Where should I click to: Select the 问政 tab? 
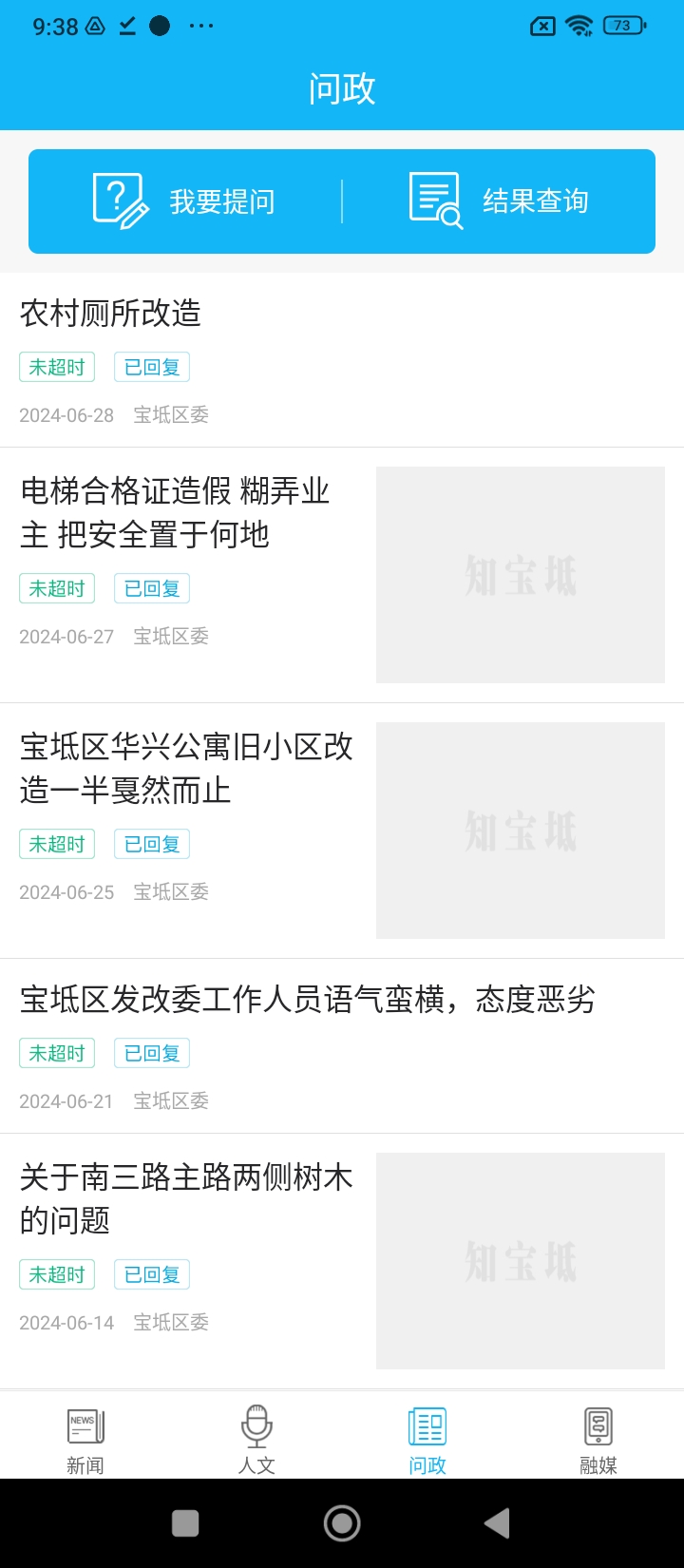point(427,1440)
